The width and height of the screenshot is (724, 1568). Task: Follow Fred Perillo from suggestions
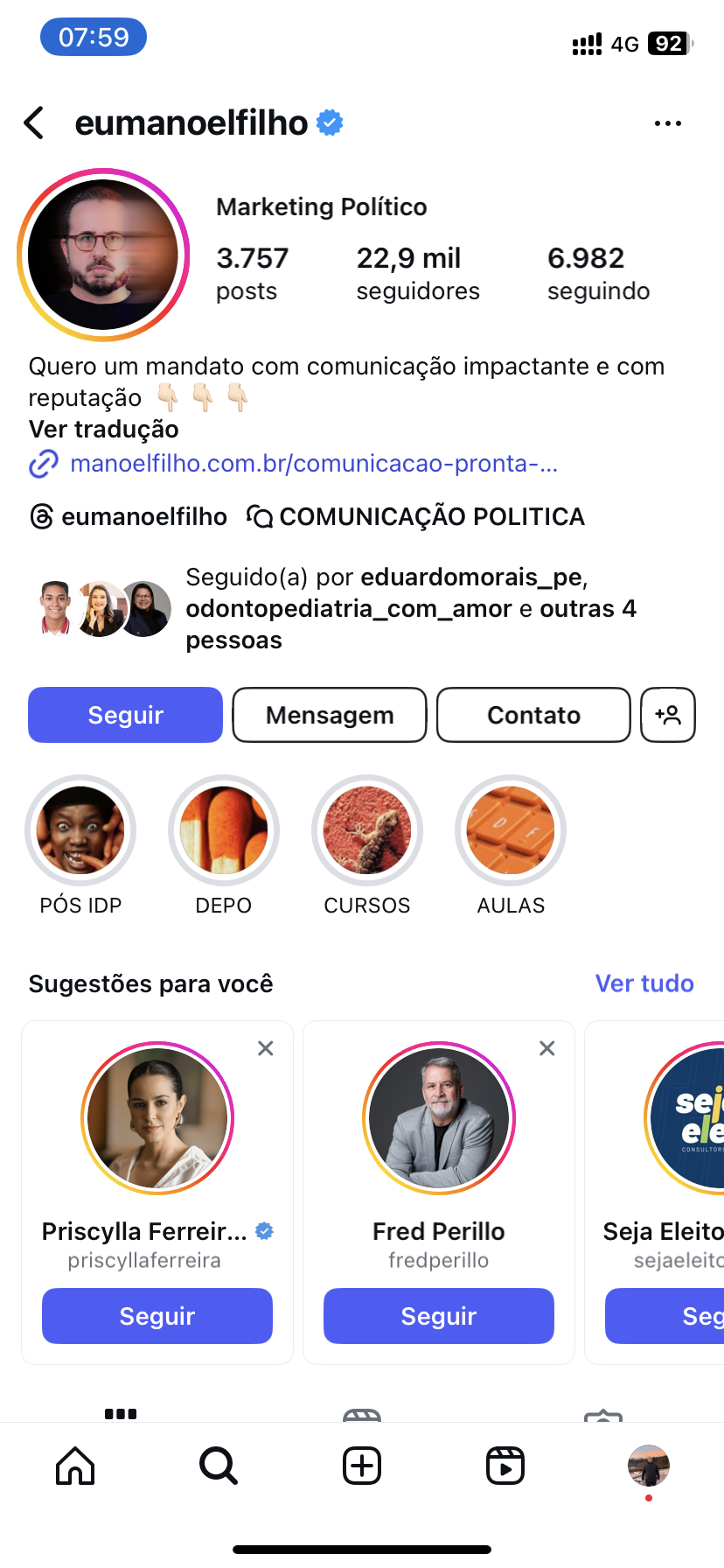pyautogui.click(x=439, y=1316)
